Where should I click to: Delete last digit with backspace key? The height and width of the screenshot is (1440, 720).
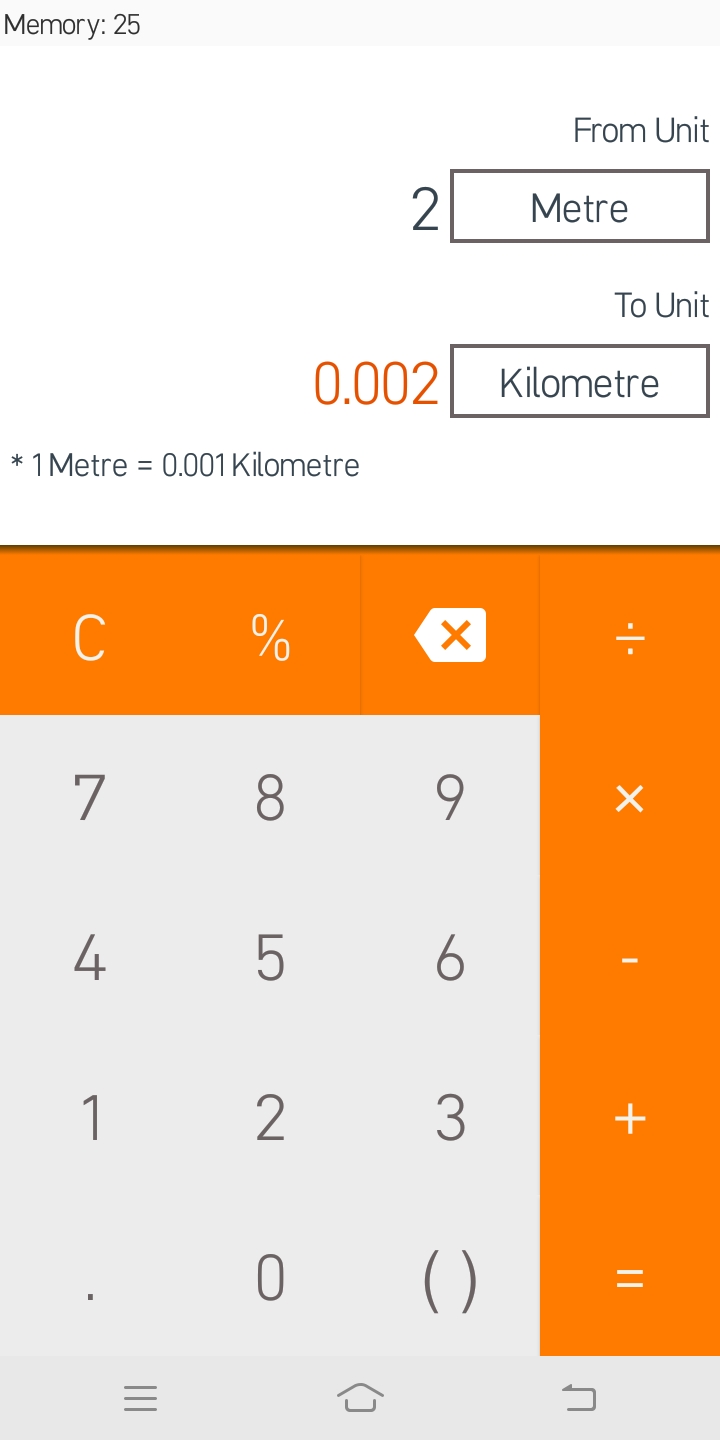(450, 636)
